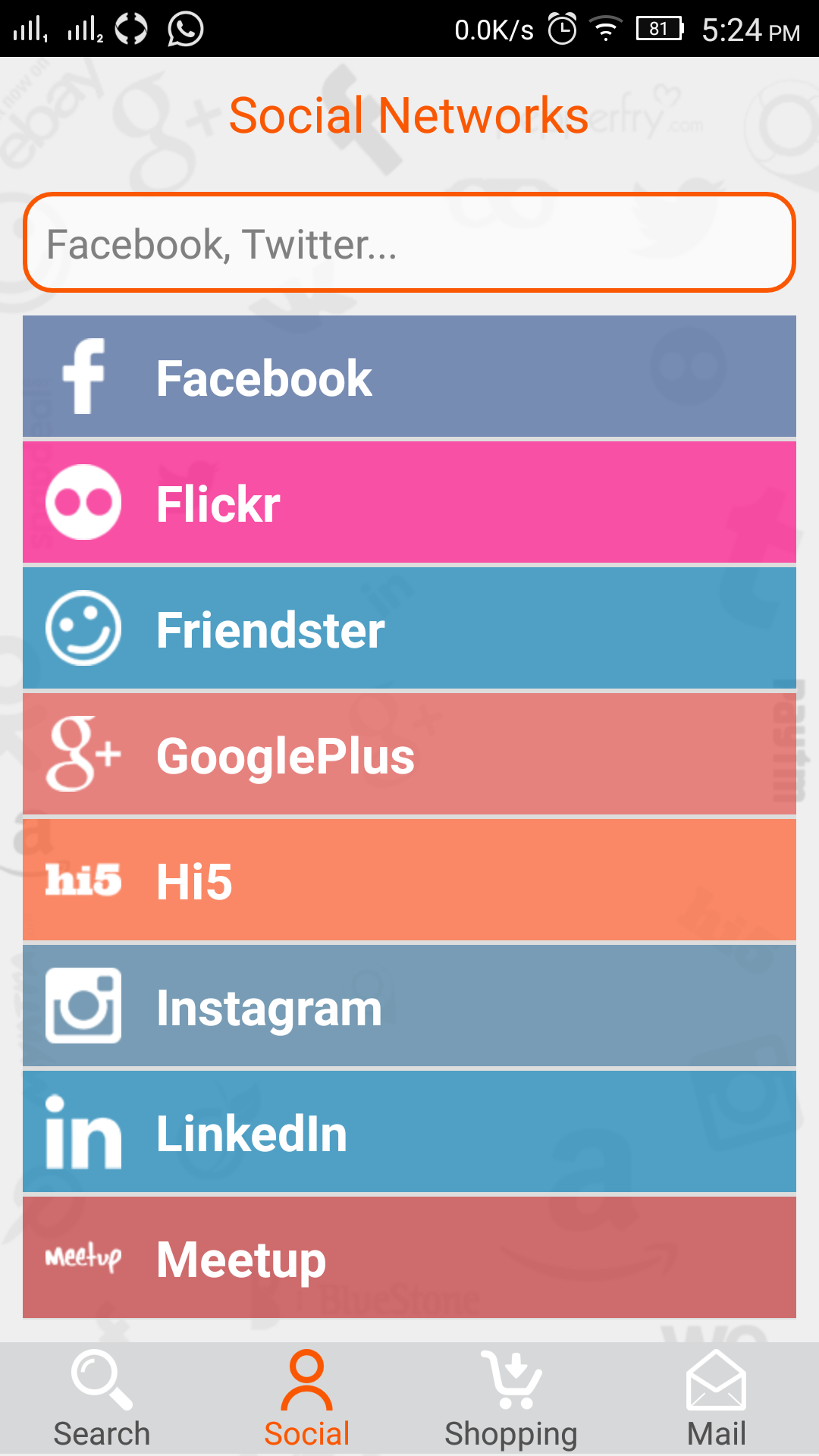
Task: Open the Meetup entry
Action: [409, 1257]
